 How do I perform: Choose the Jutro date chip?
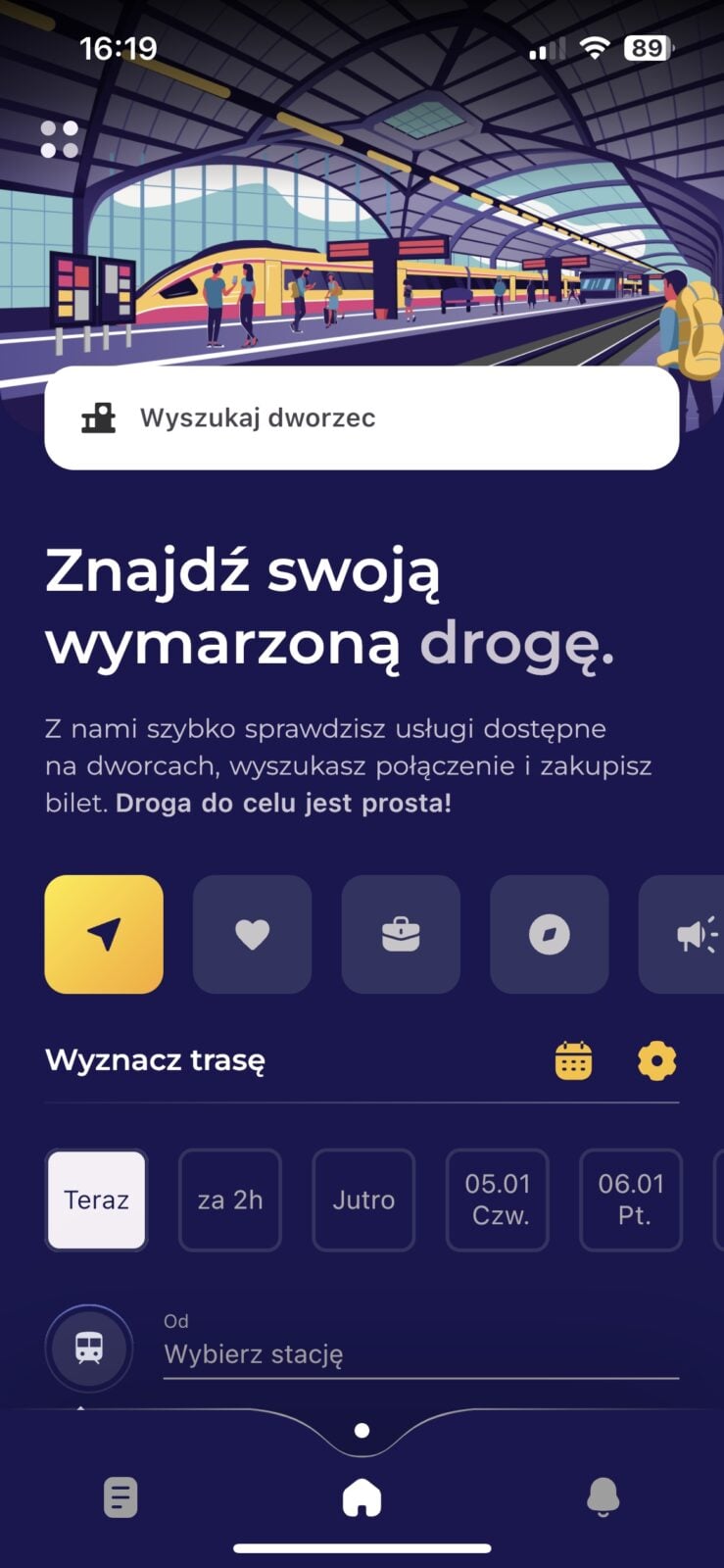(363, 1200)
